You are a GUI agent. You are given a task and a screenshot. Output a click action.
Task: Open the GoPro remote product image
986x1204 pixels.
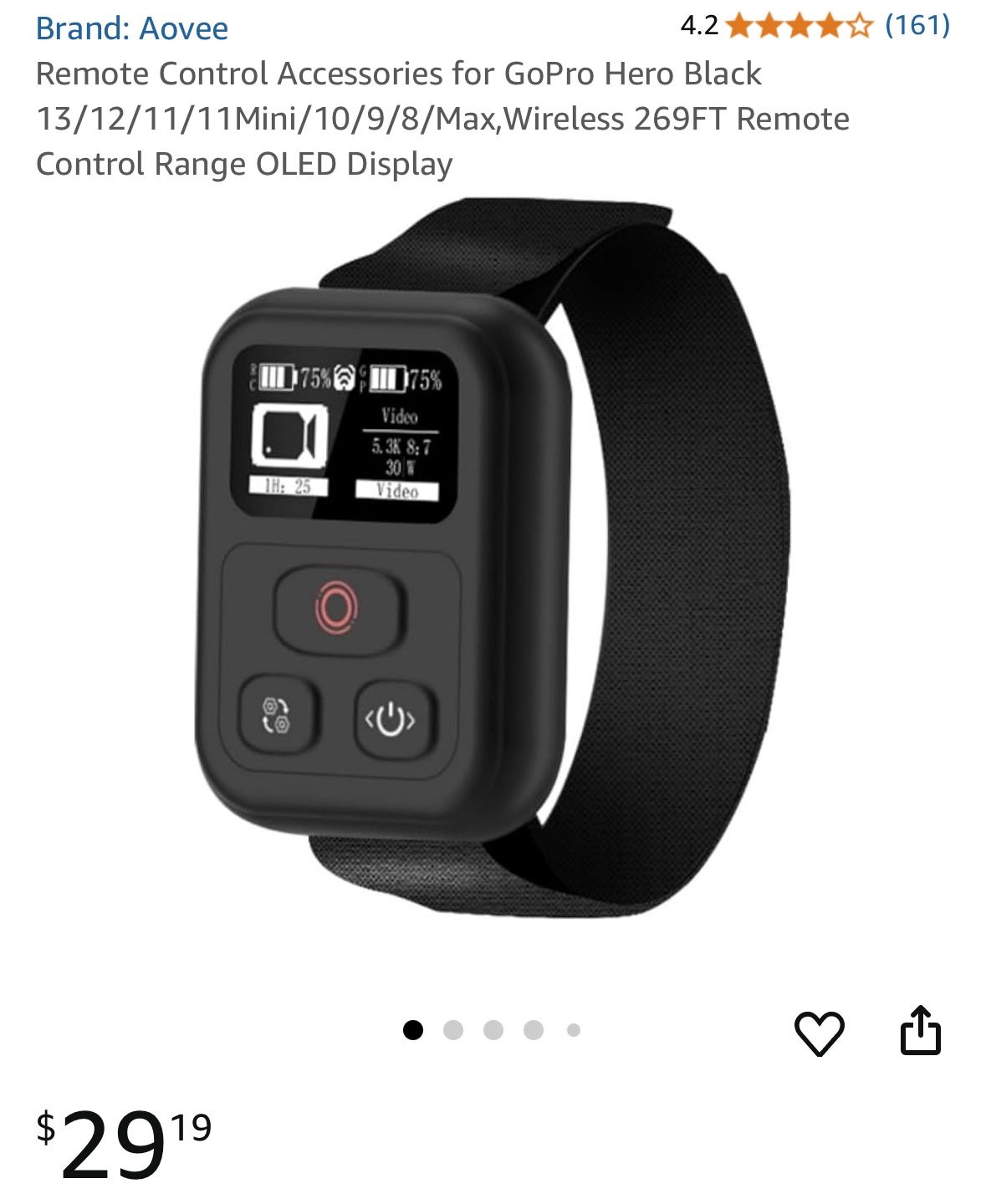[493, 560]
